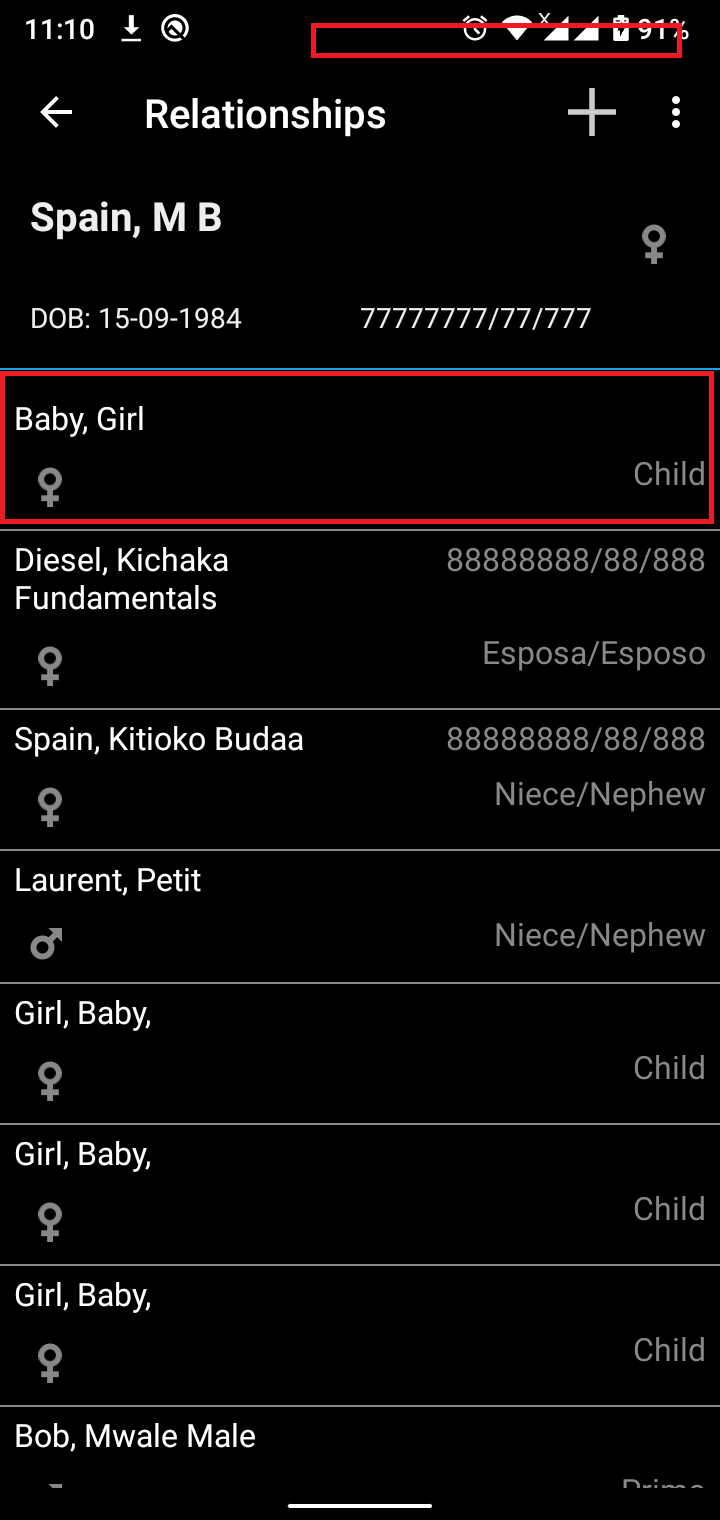Viewport: 720px width, 1520px height.
Task: Open Laurent, Petit relationship
Action: coord(360,916)
